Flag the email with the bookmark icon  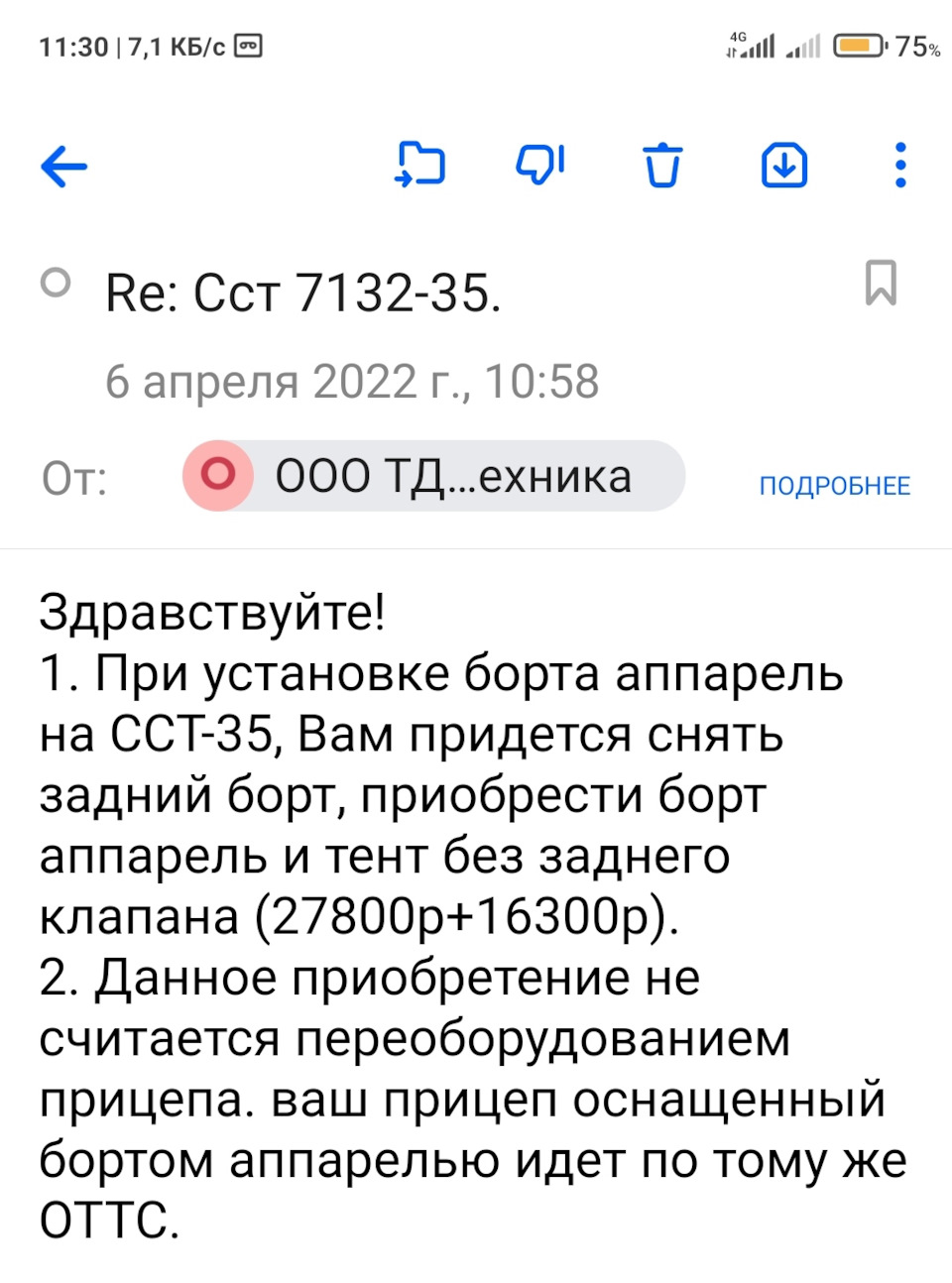[x=881, y=284]
